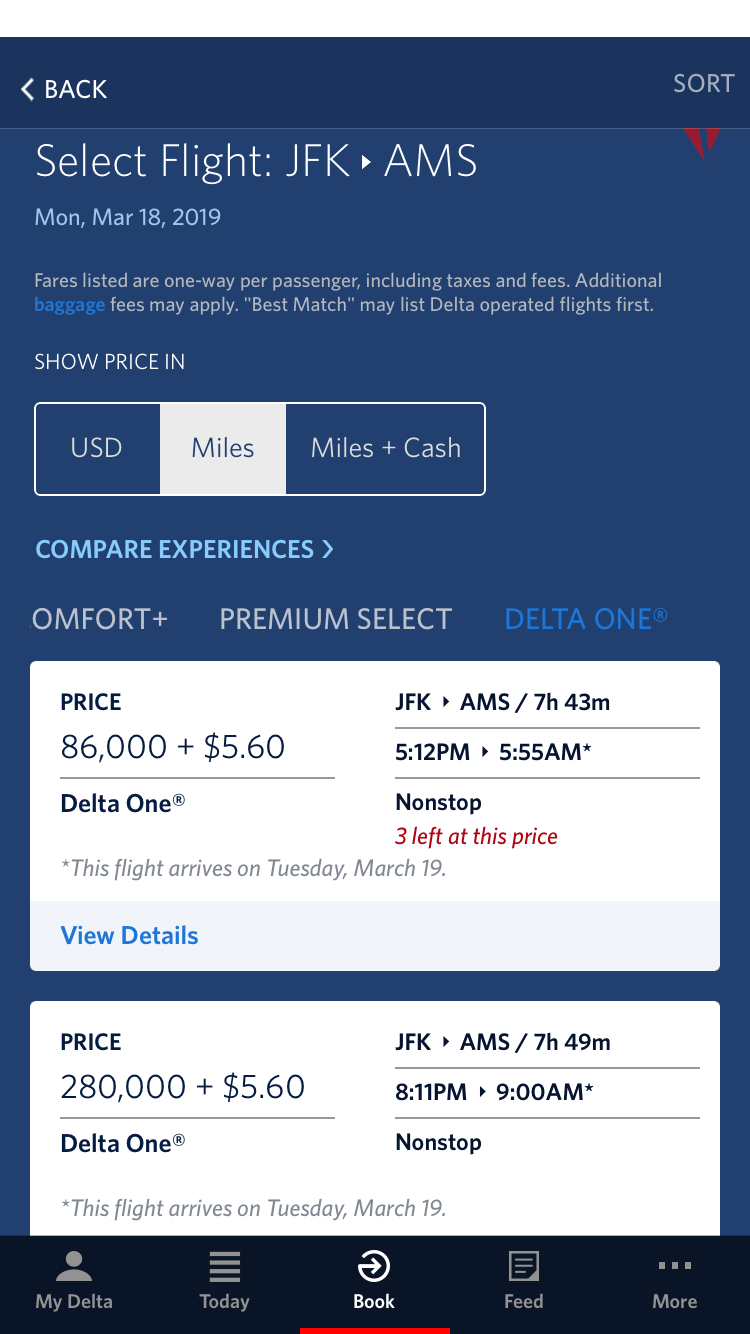Image resolution: width=750 pixels, height=1334 pixels.
Task: Open Compare Experiences
Action: (x=184, y=549)
